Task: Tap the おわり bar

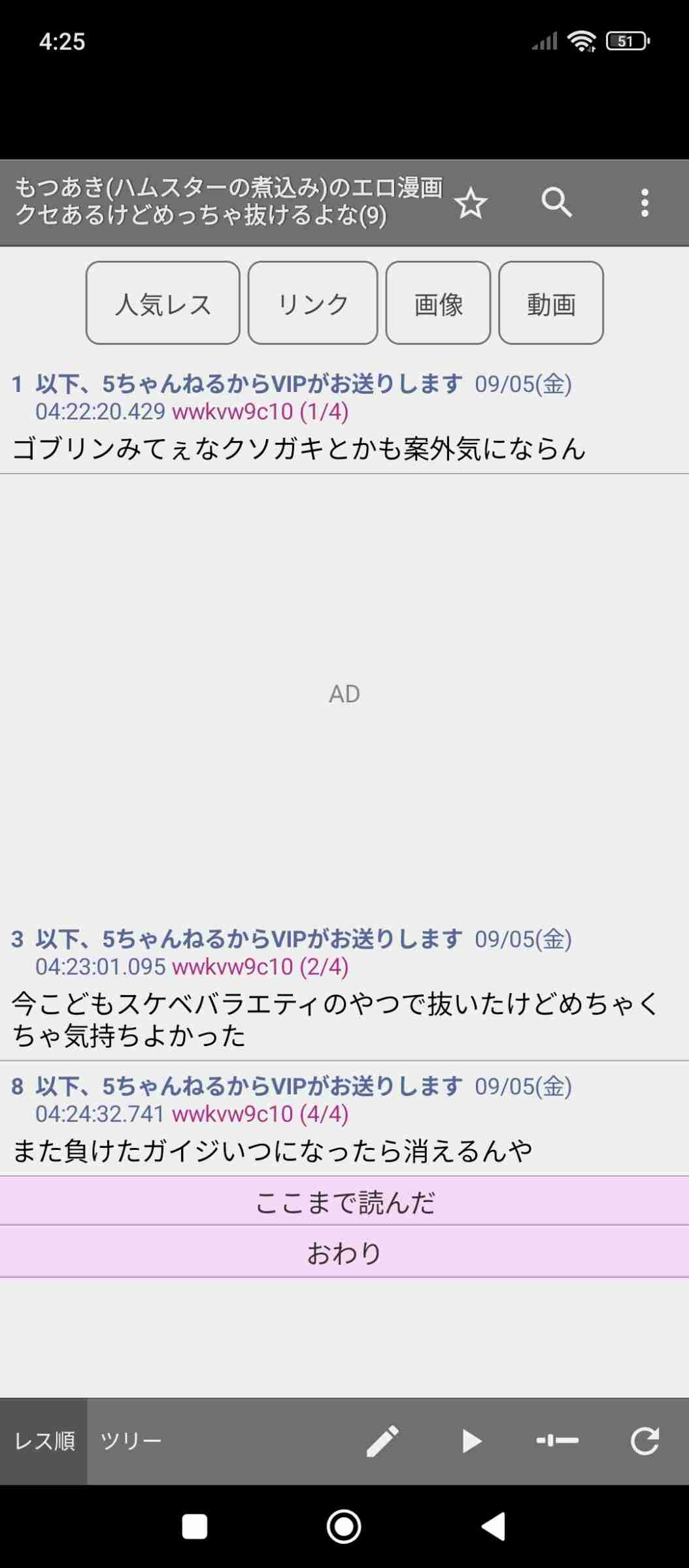Action: point(344,1252)
